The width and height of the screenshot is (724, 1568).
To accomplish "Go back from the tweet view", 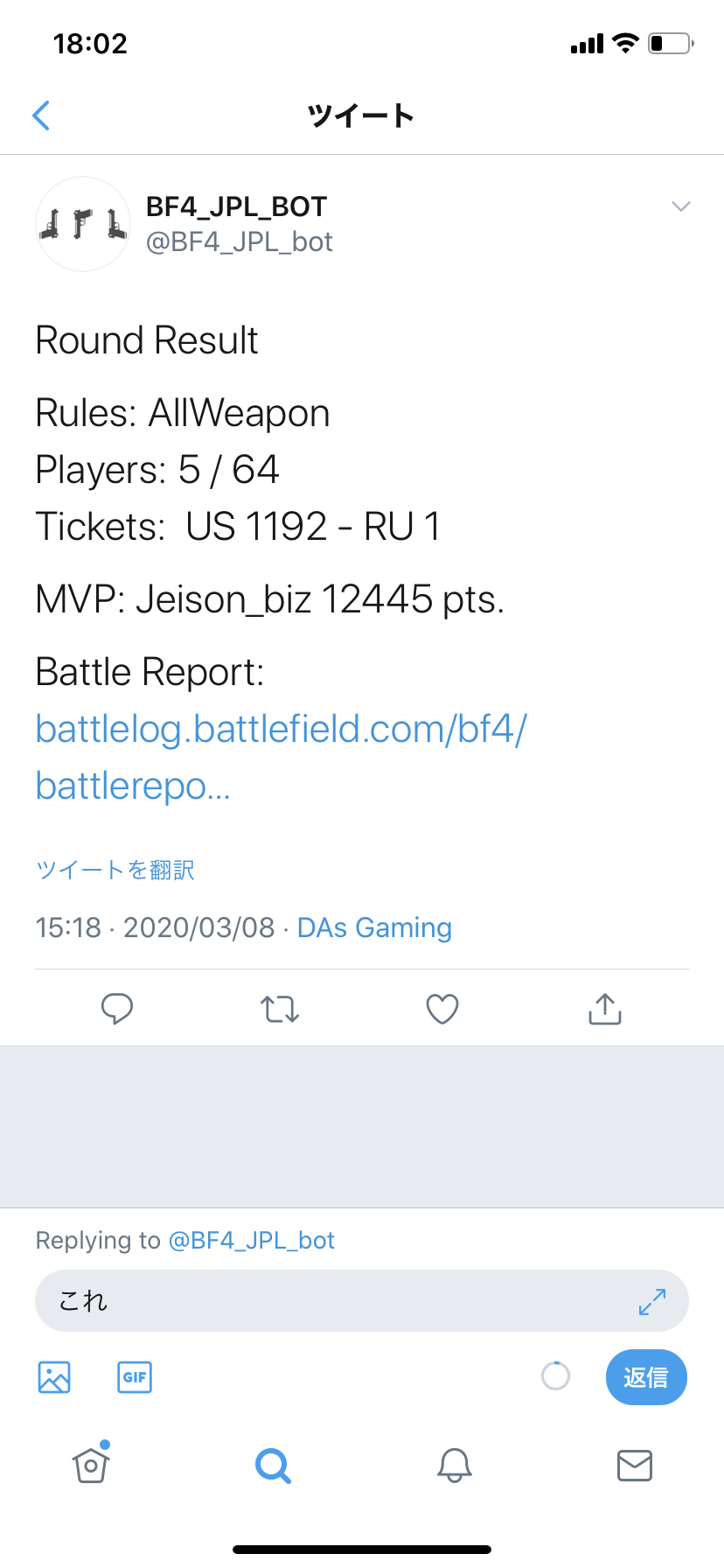I will coord(41,115).
